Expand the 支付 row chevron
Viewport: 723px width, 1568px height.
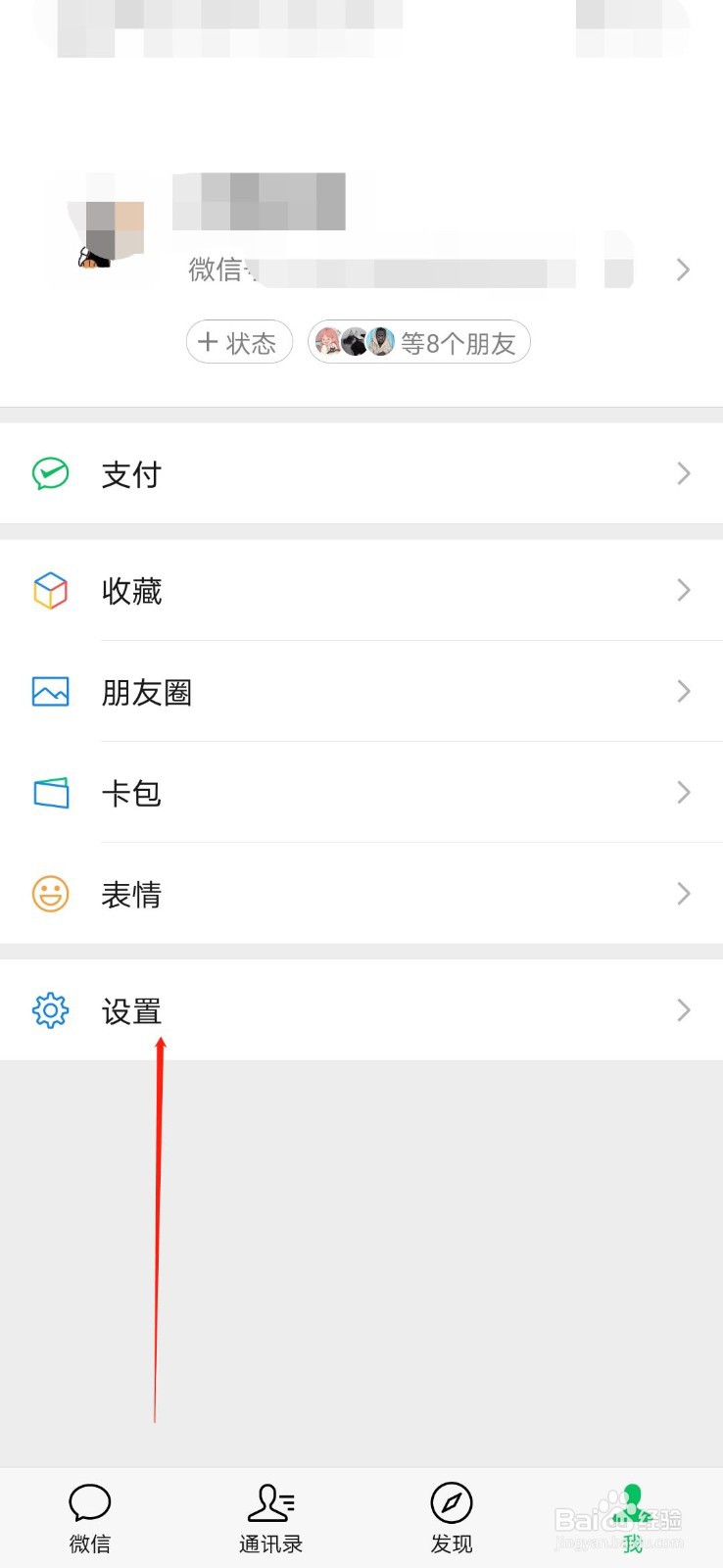pos(683,473)
